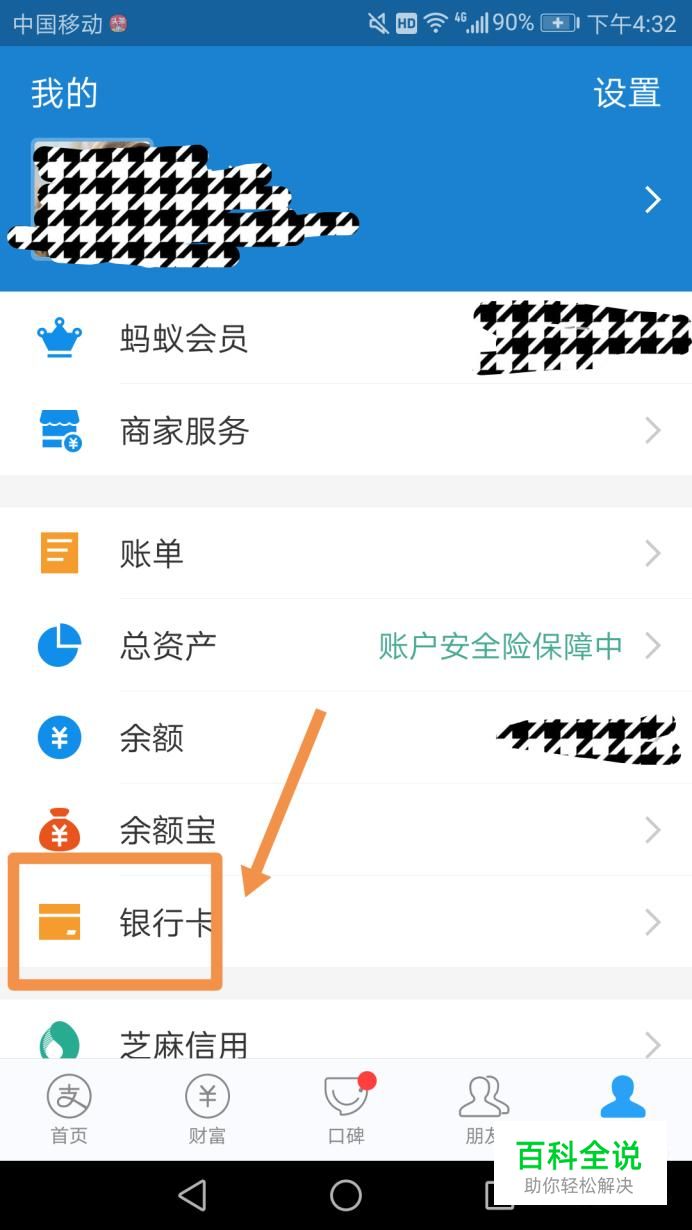Check the 余额 balance row
692x1230 pixels.
click(346, 738)
